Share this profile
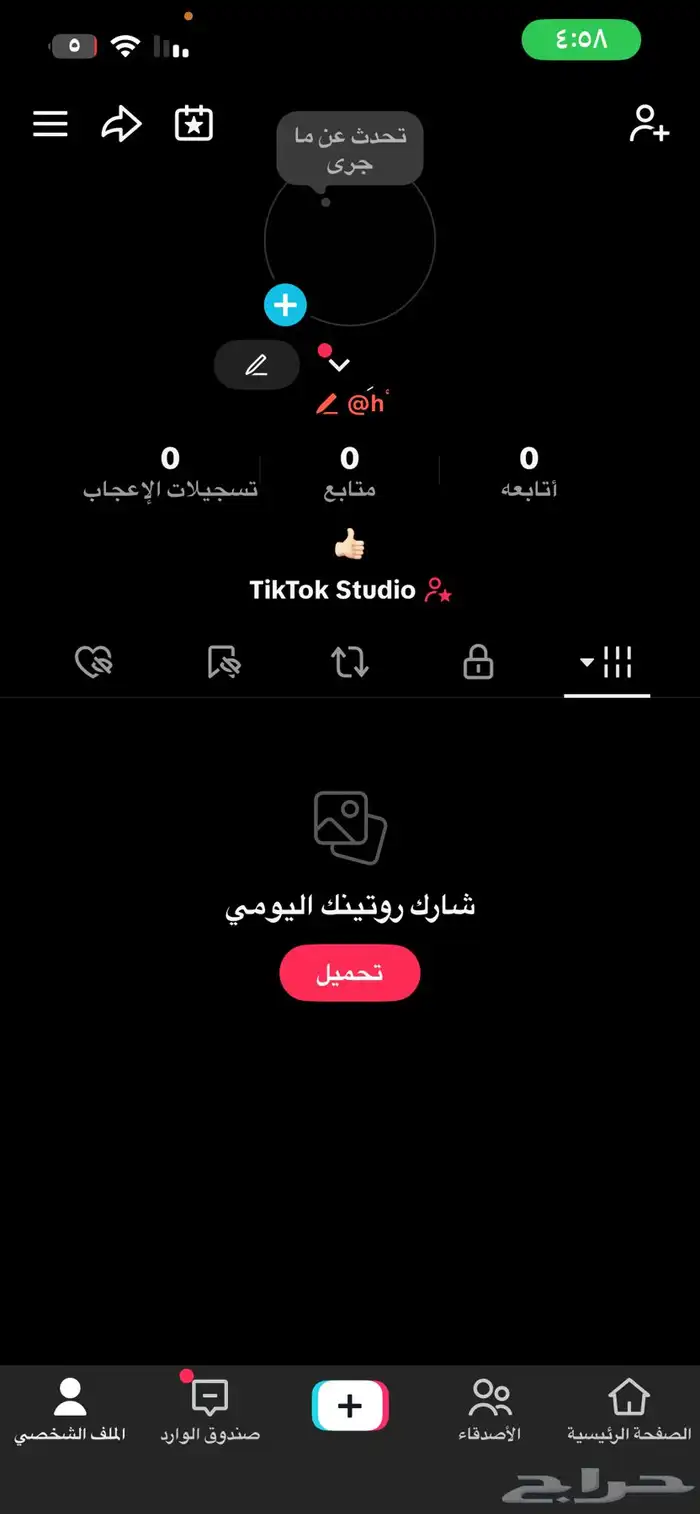The width and height of the screenshot is (700, 1514). [x=122, y=124]
